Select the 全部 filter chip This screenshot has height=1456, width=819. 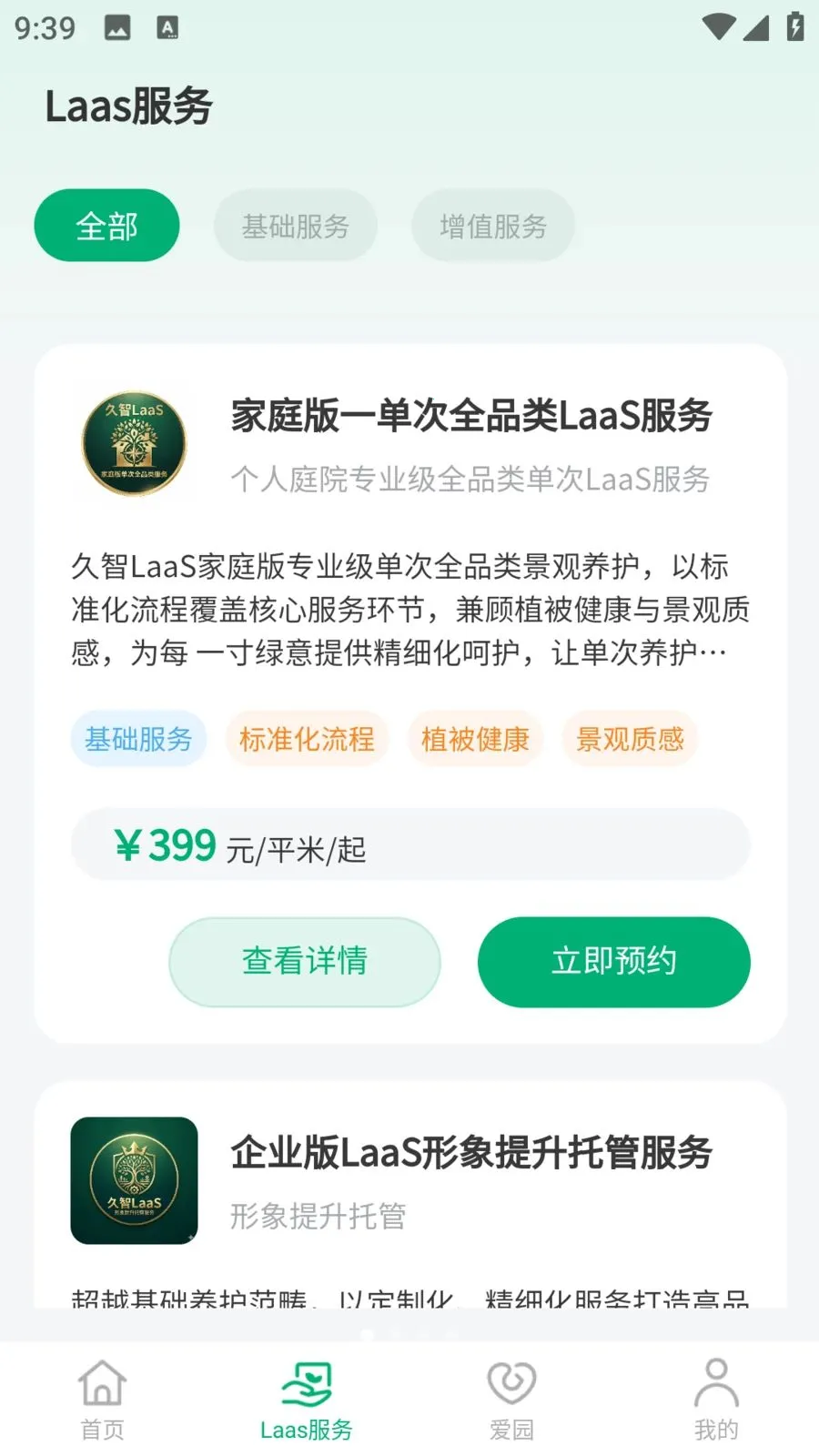106,226
